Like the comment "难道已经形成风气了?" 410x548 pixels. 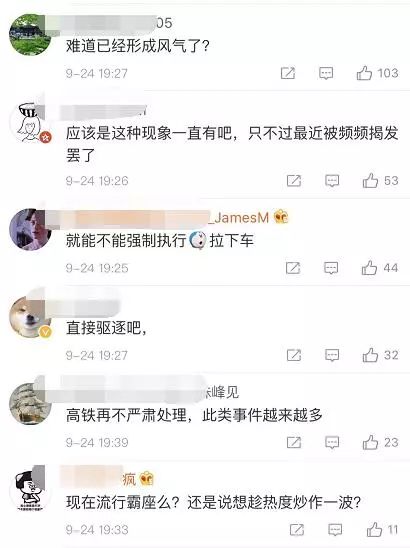[364, 73]
